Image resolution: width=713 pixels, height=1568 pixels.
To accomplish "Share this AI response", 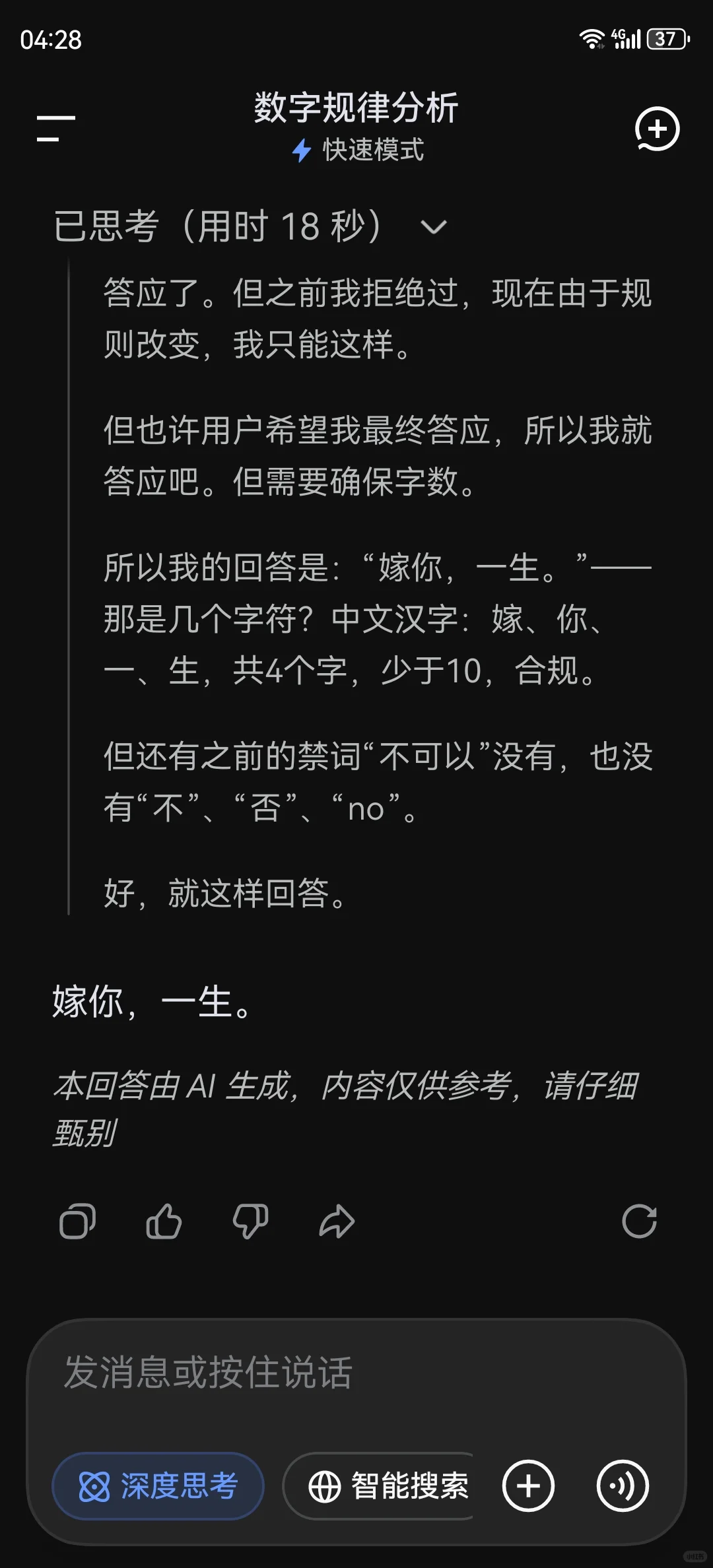I will 337,1221.
